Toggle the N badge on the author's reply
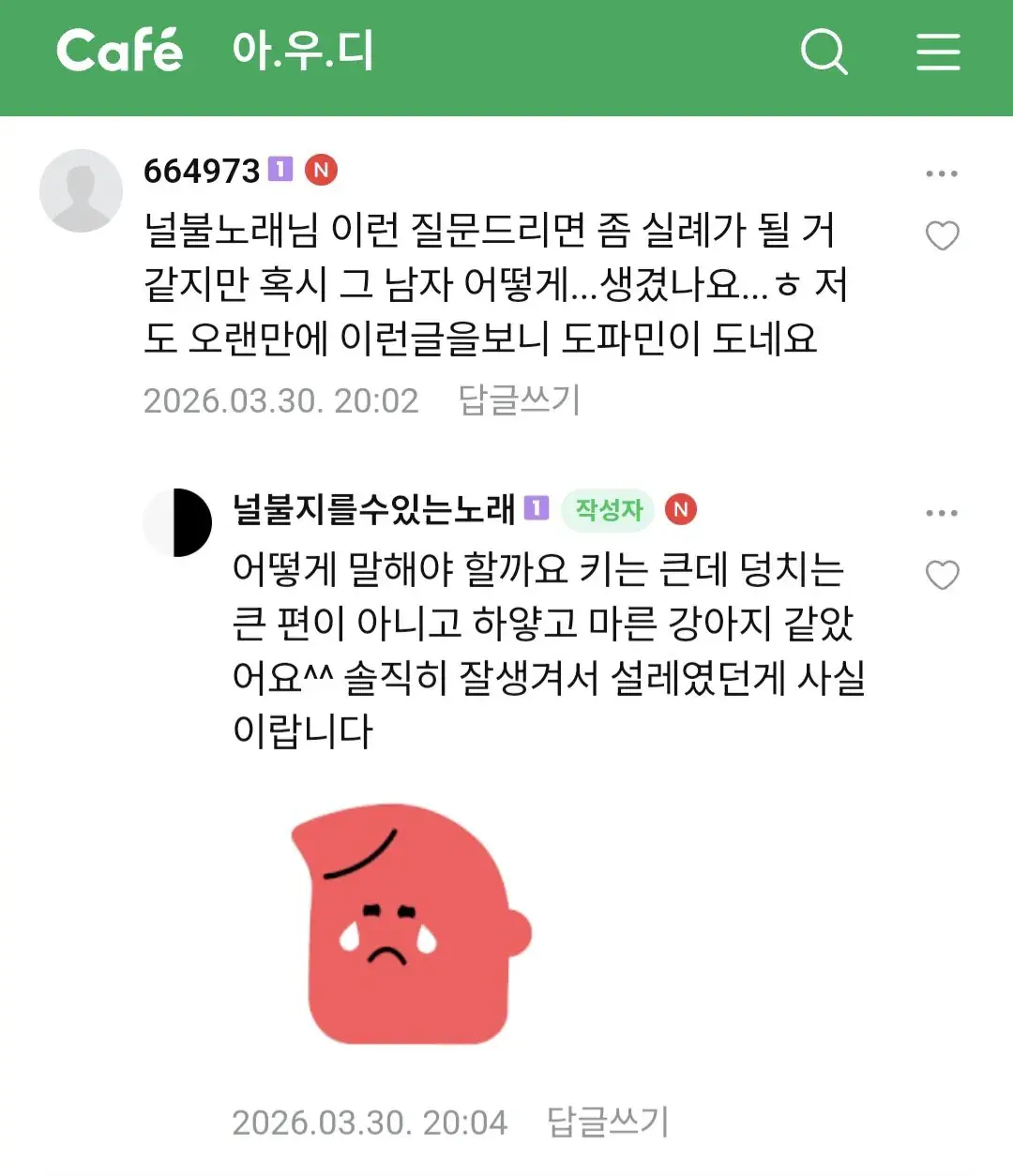Viewport: 1013px width, 1176px height. [682, 507]
